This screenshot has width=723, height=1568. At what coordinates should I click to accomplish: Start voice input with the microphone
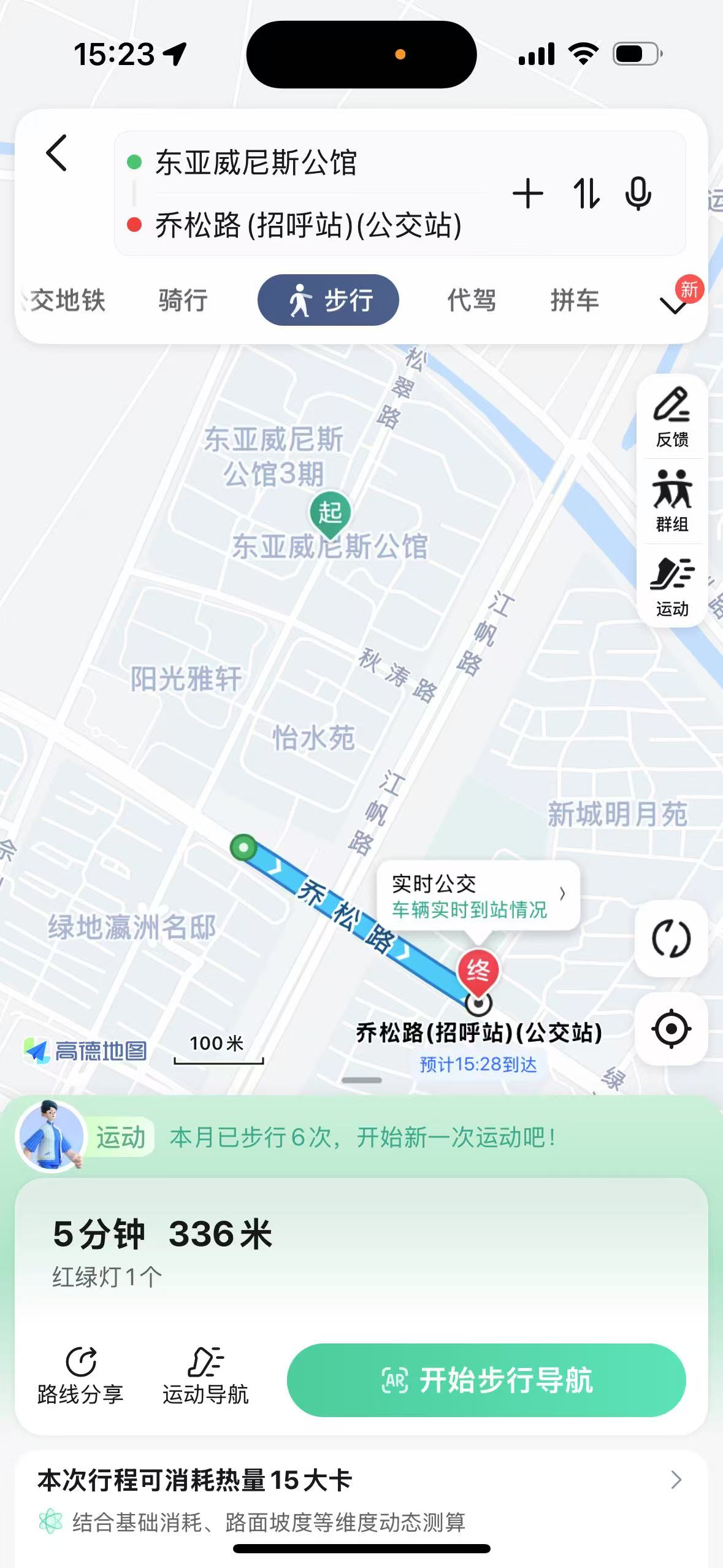tap(638, 194)
